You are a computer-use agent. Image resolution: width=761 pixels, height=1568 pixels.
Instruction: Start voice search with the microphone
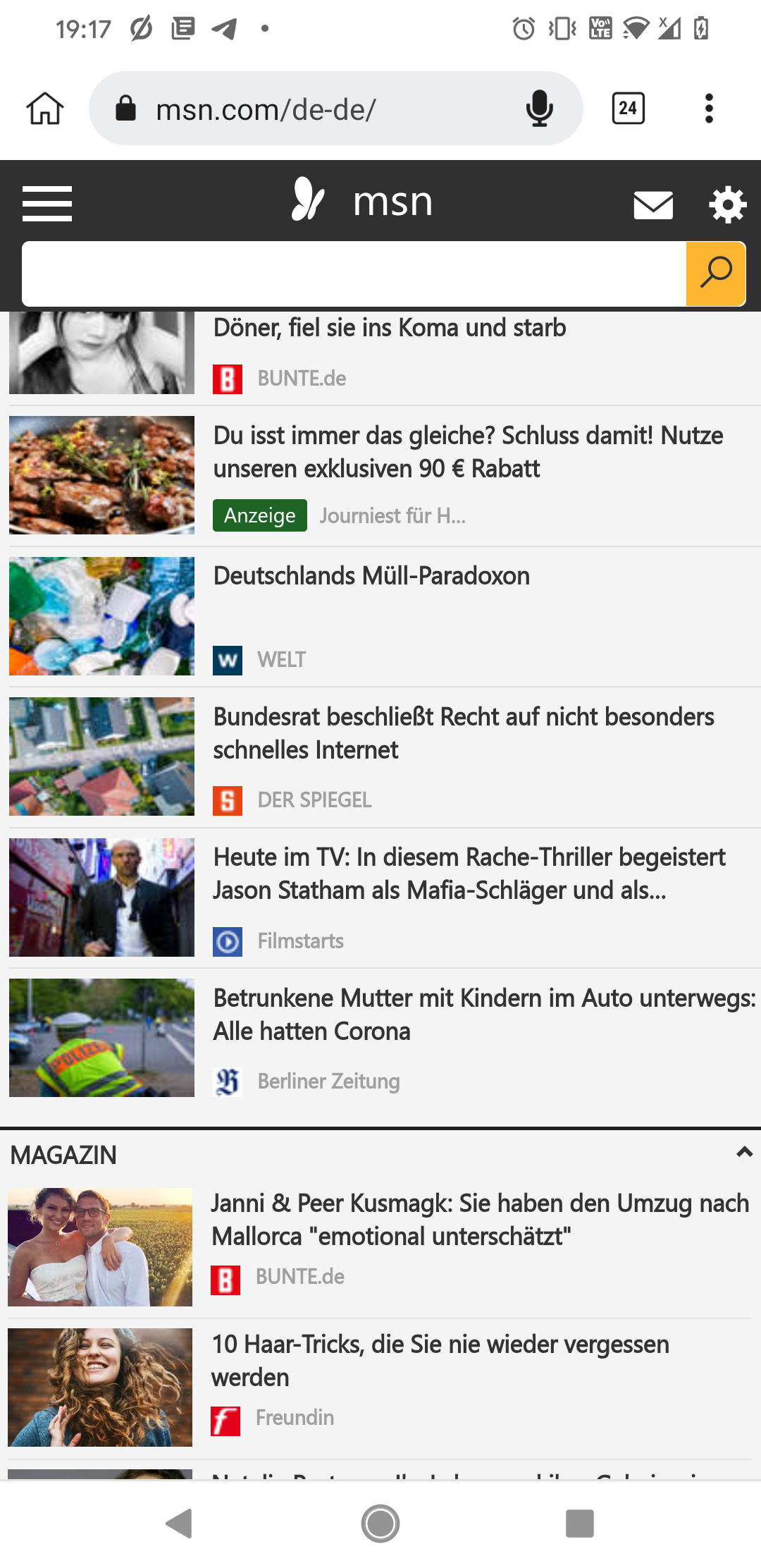point(539,109)
